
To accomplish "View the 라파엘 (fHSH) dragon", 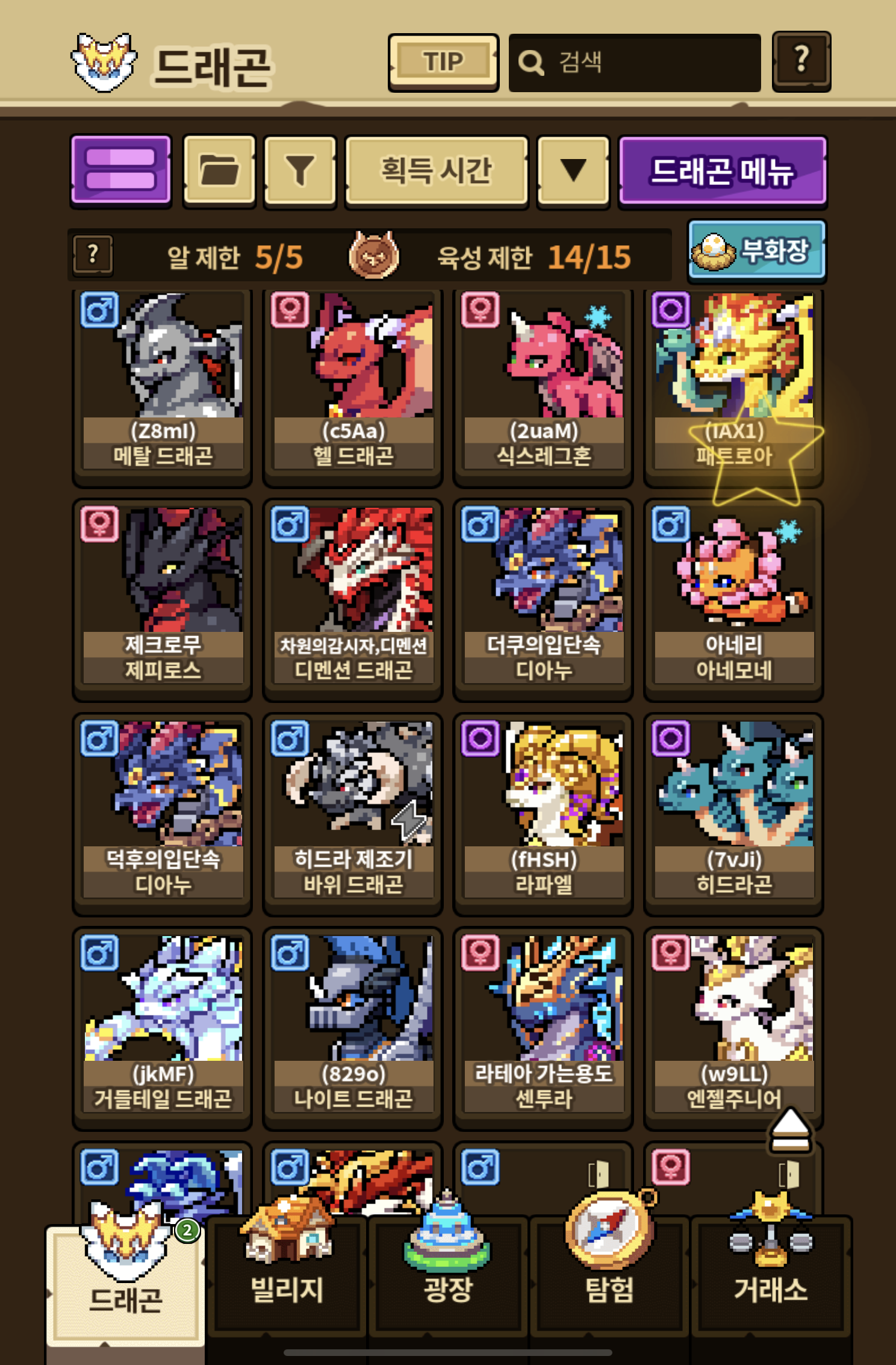I will click(x=543, y=813).
